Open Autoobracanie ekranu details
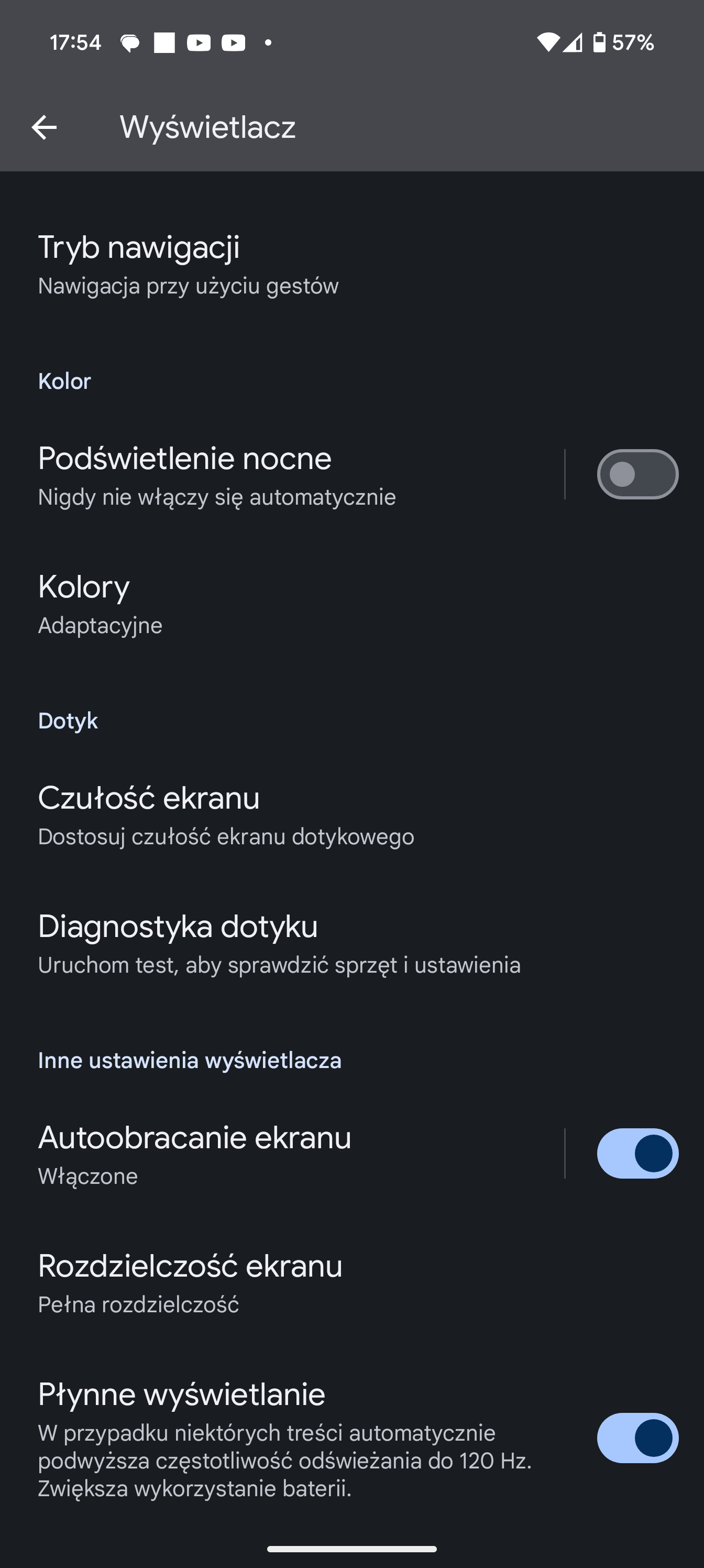Viewport: 704px width, 1568px height. (x=244, y=1155)
